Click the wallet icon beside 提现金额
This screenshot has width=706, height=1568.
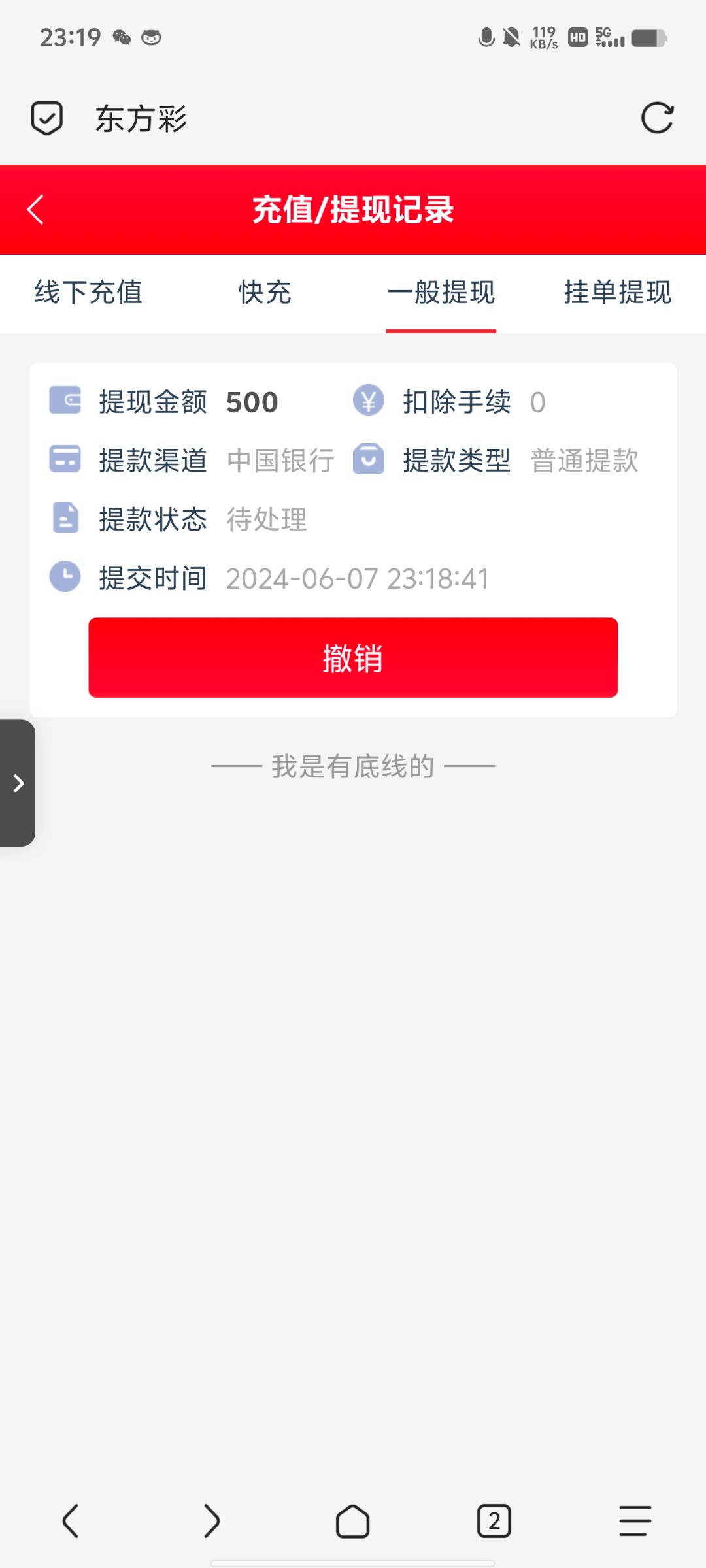(x=64, y=401)
